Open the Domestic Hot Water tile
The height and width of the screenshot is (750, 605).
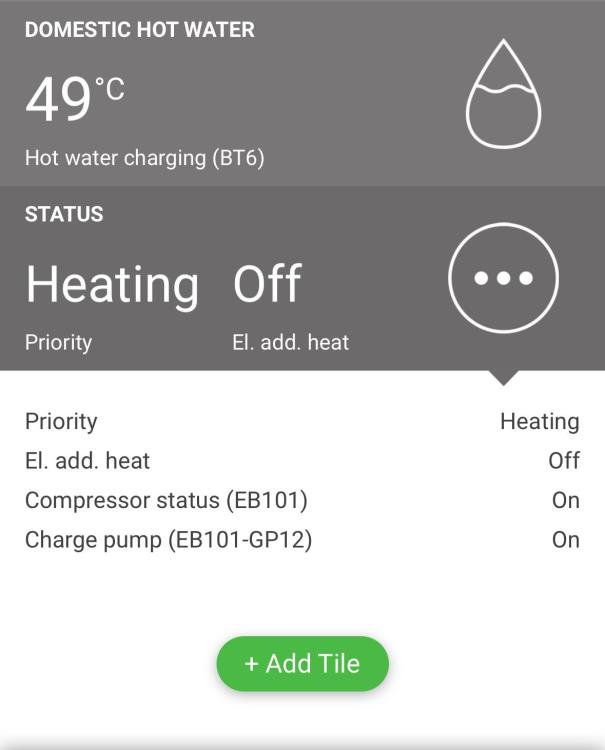click(302, 93)
